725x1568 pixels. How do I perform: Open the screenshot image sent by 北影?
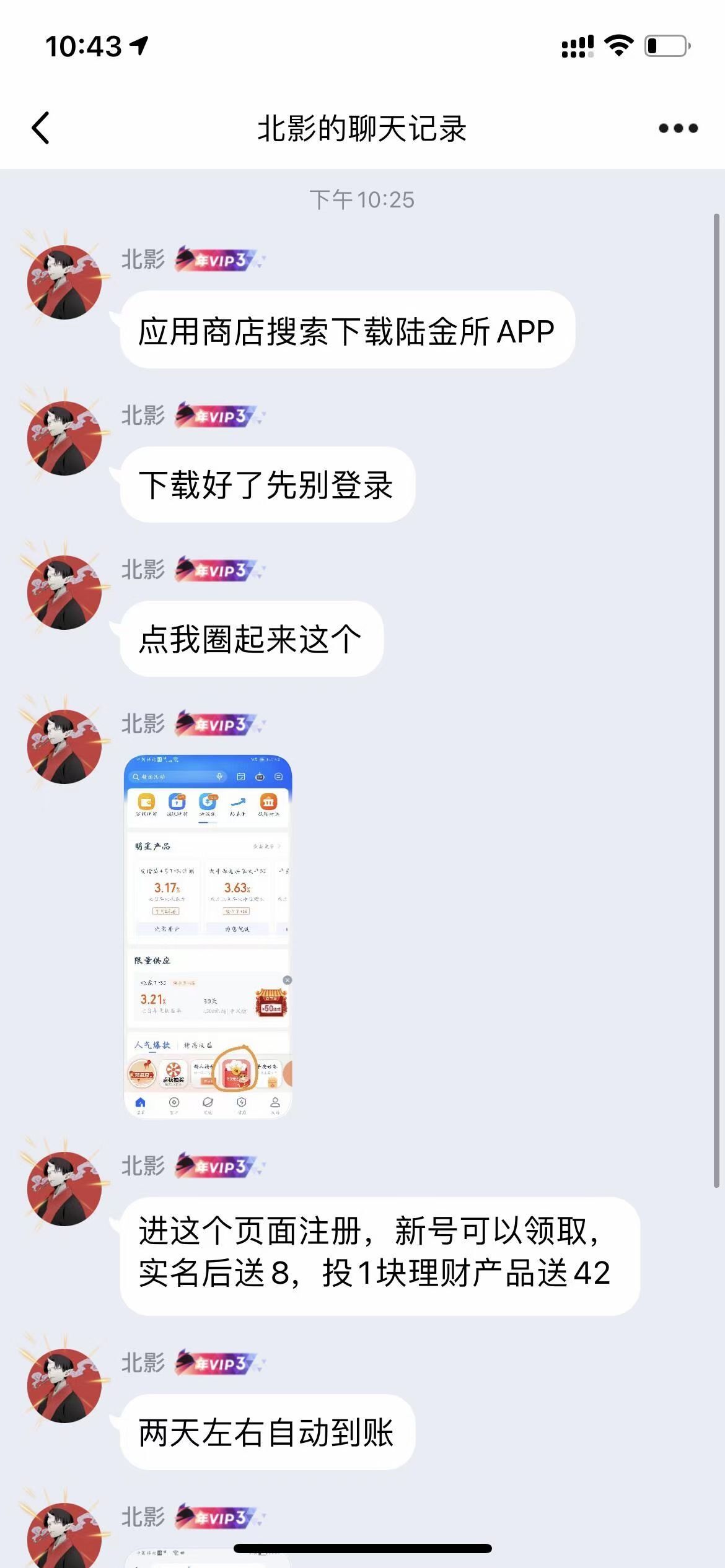208,936
